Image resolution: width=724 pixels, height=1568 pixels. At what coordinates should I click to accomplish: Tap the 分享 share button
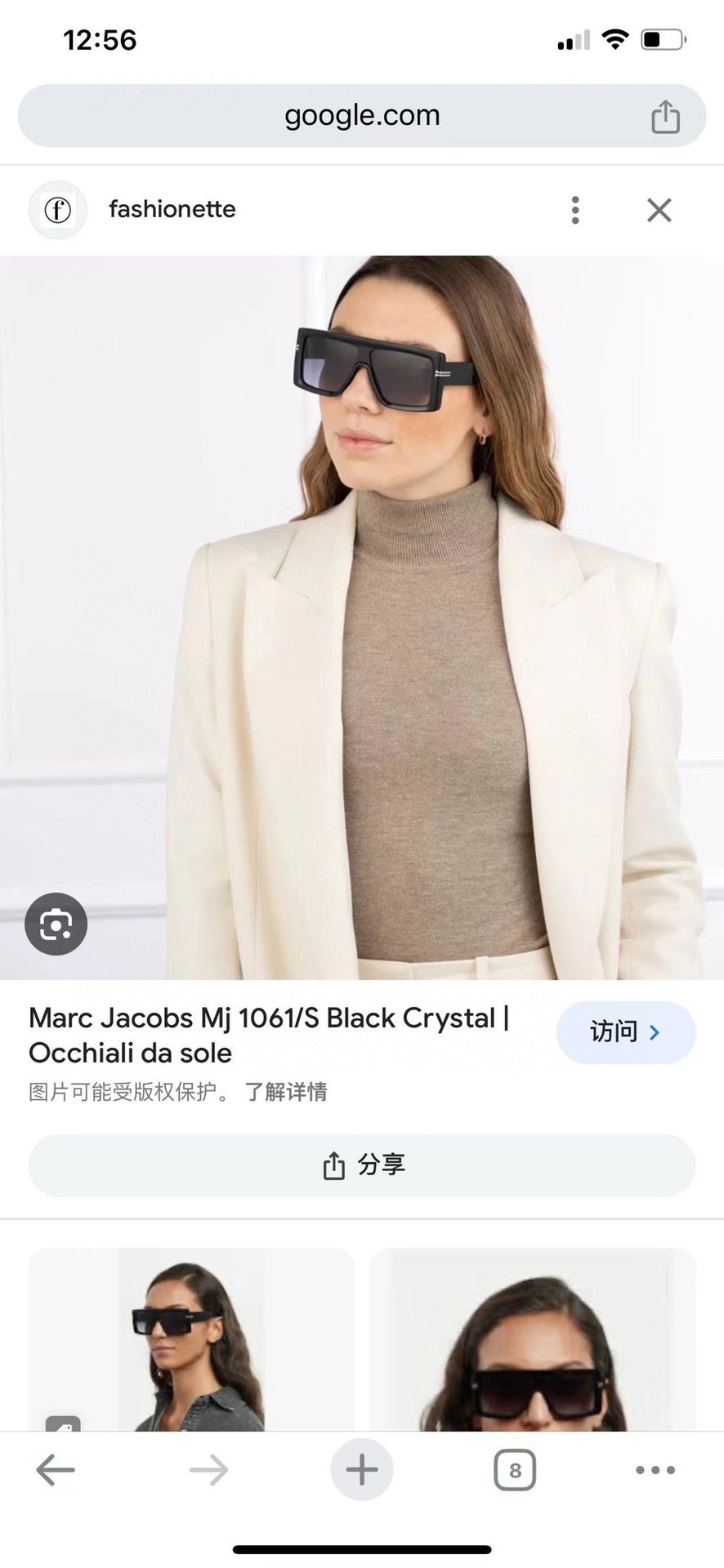click(362, 1165)
